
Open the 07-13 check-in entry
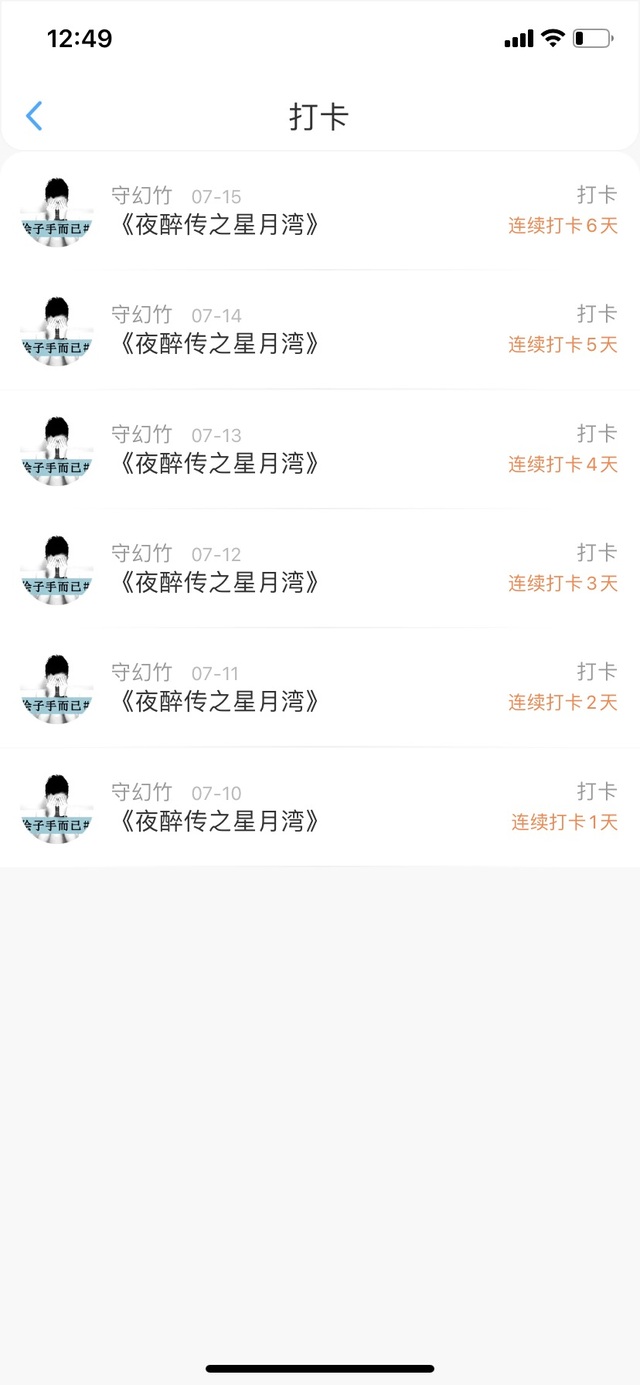click(320, 449)
